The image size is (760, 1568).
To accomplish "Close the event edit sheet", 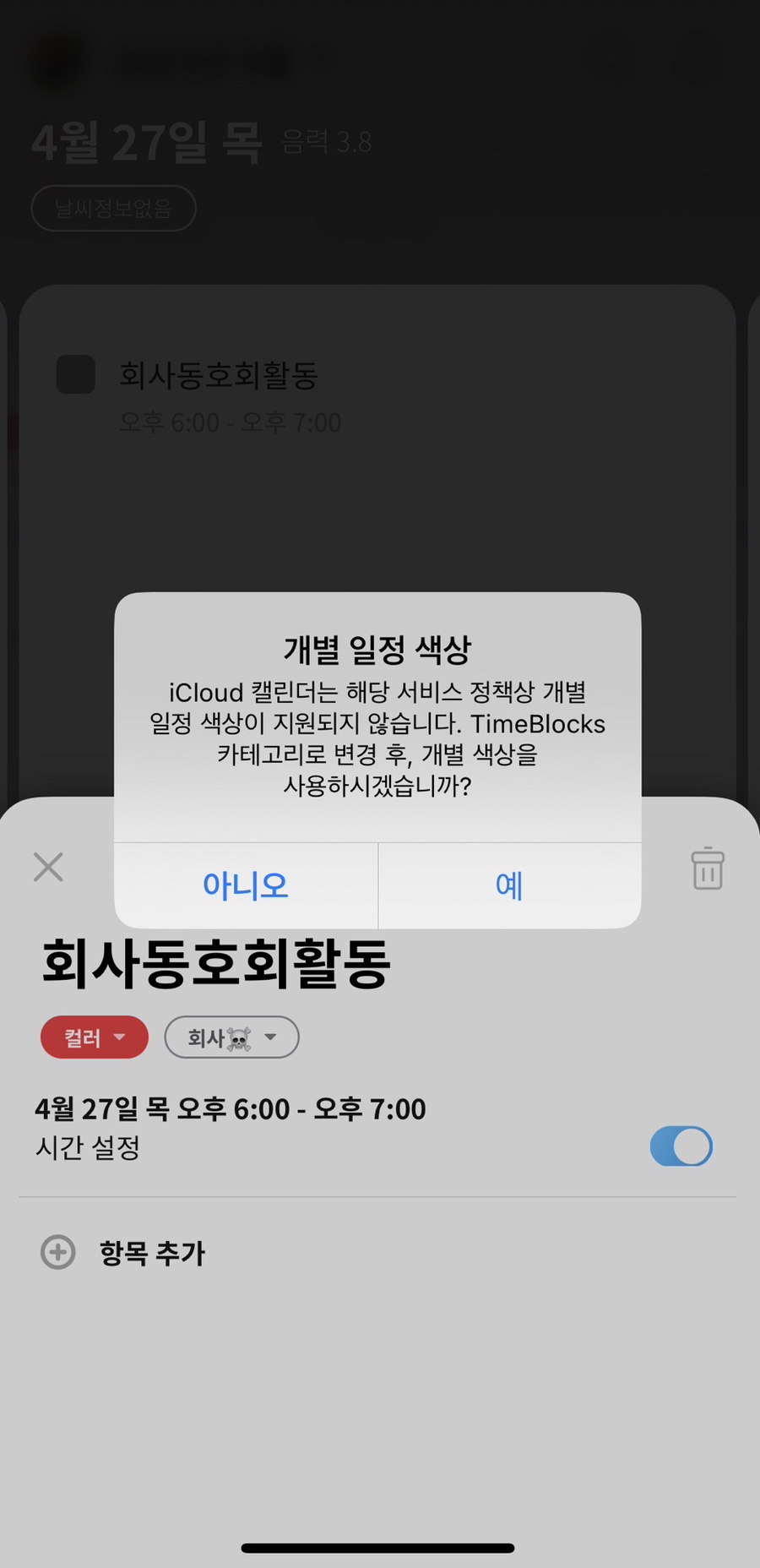I will click(x=48, y=867).
